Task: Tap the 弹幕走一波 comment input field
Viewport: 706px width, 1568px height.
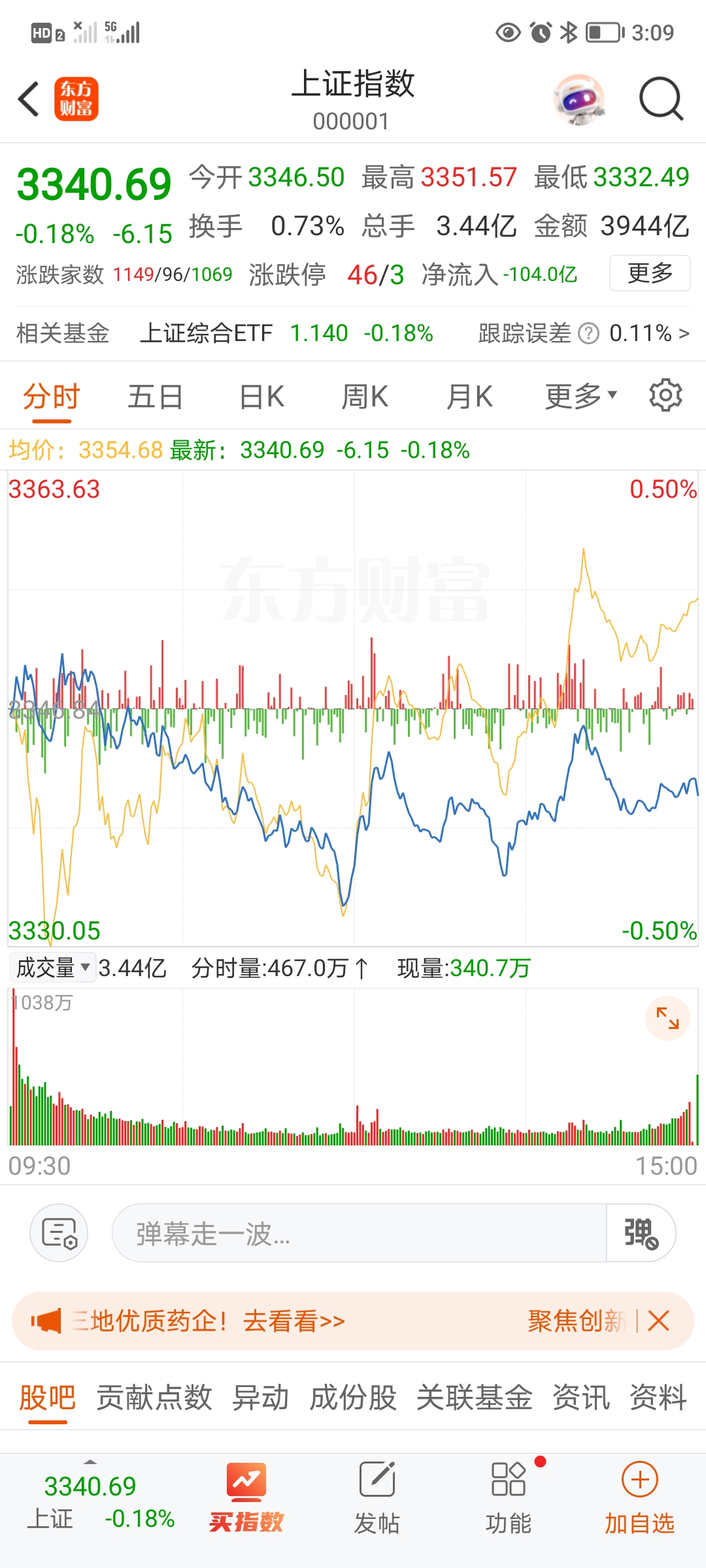Action: (359, 1233)
